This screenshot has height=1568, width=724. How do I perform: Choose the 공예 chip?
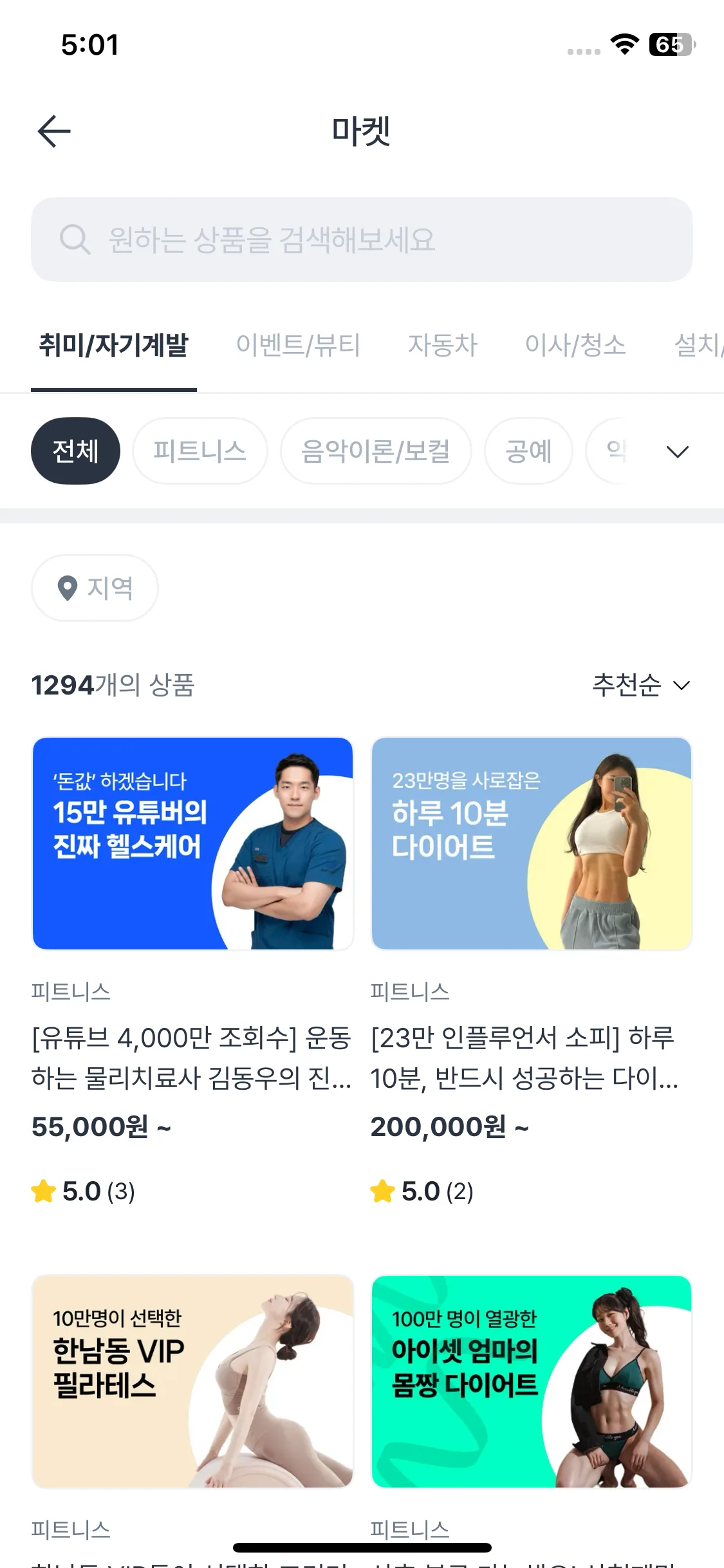point(528,451)
